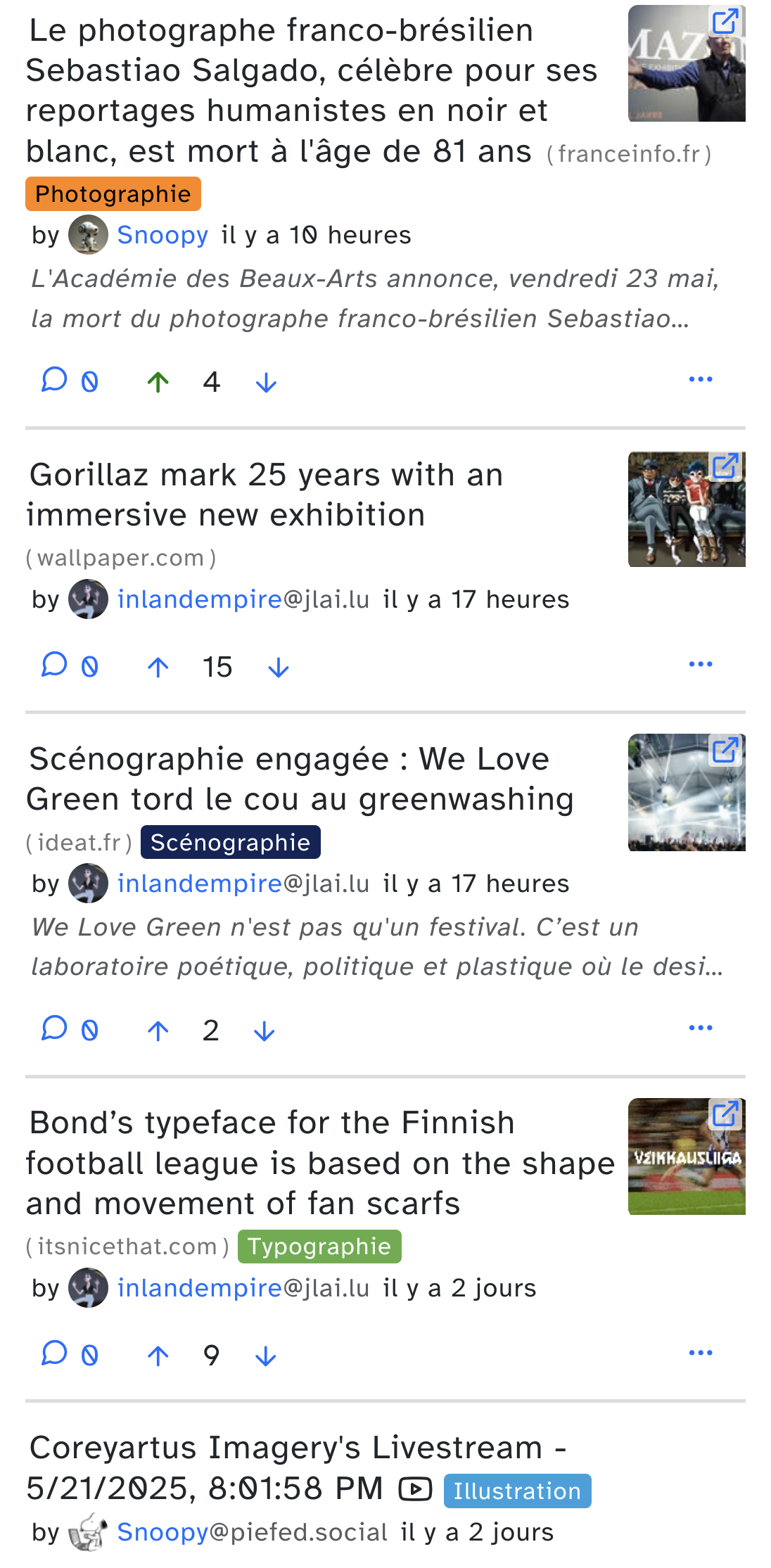The width and height of the screenshot is (771, 1568).
Task: Upvote the Sebastiao Salgado post
Action: click(x=158, y=382)
